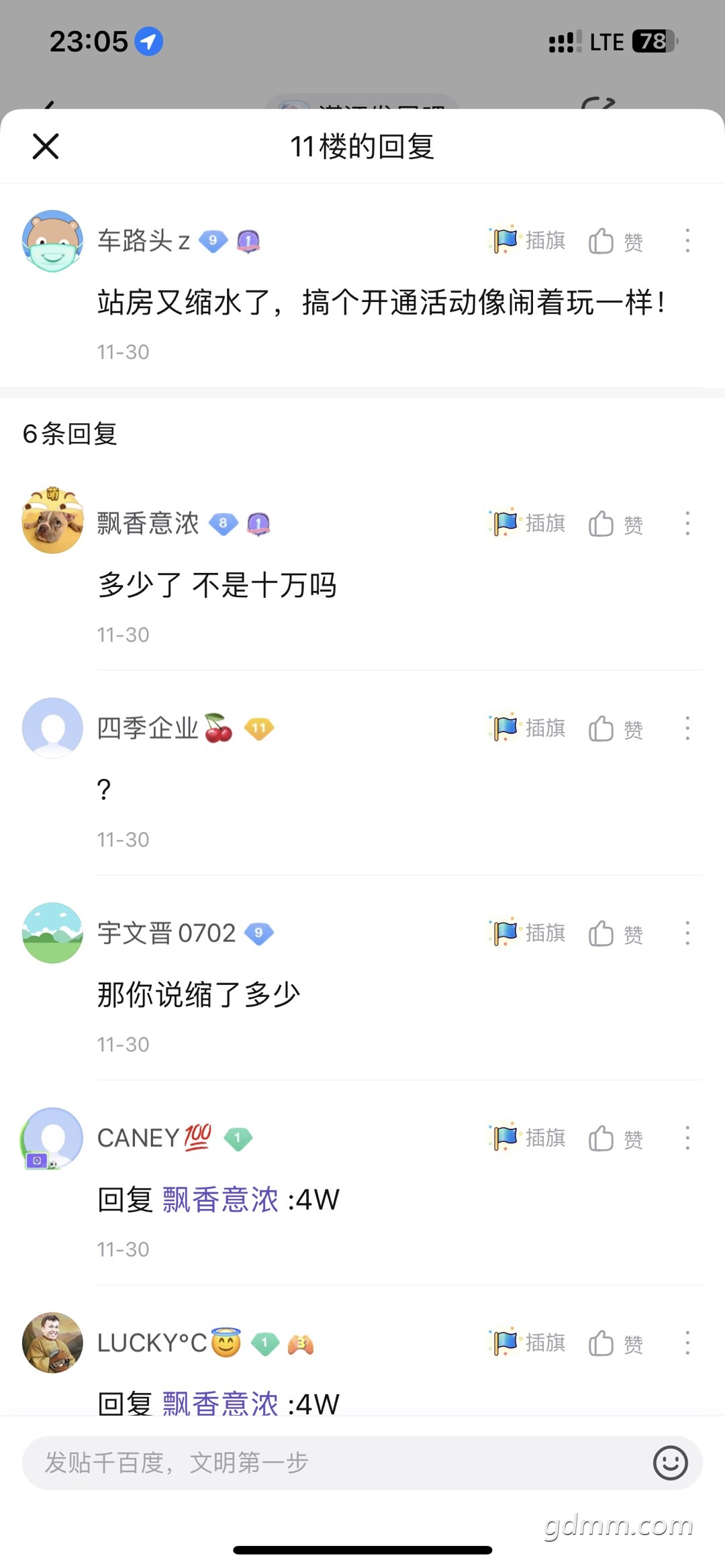Open the emoji picker in reply bar
Viewport: 725px width, 1568px height.
[x=670, y=1463]
